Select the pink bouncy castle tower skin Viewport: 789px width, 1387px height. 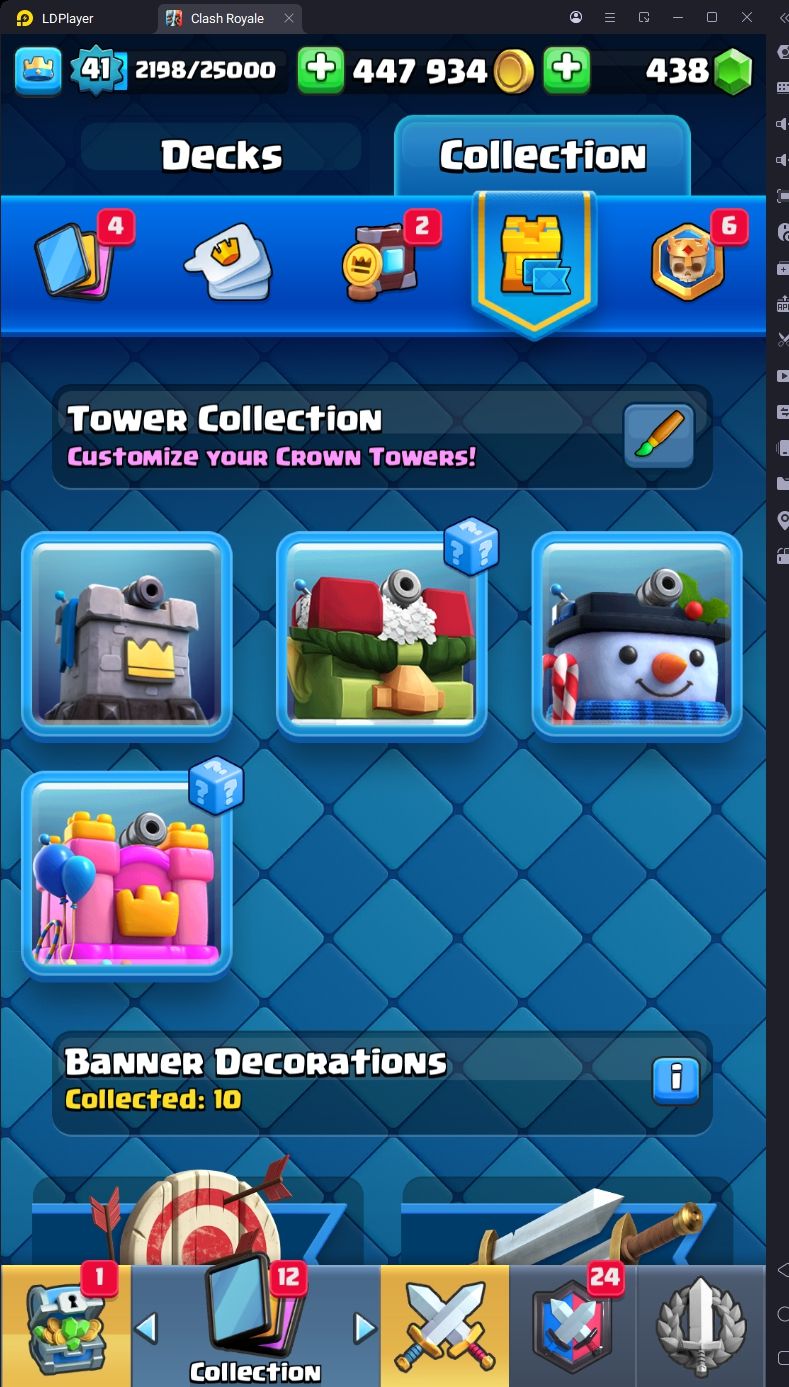coord(127,874)
